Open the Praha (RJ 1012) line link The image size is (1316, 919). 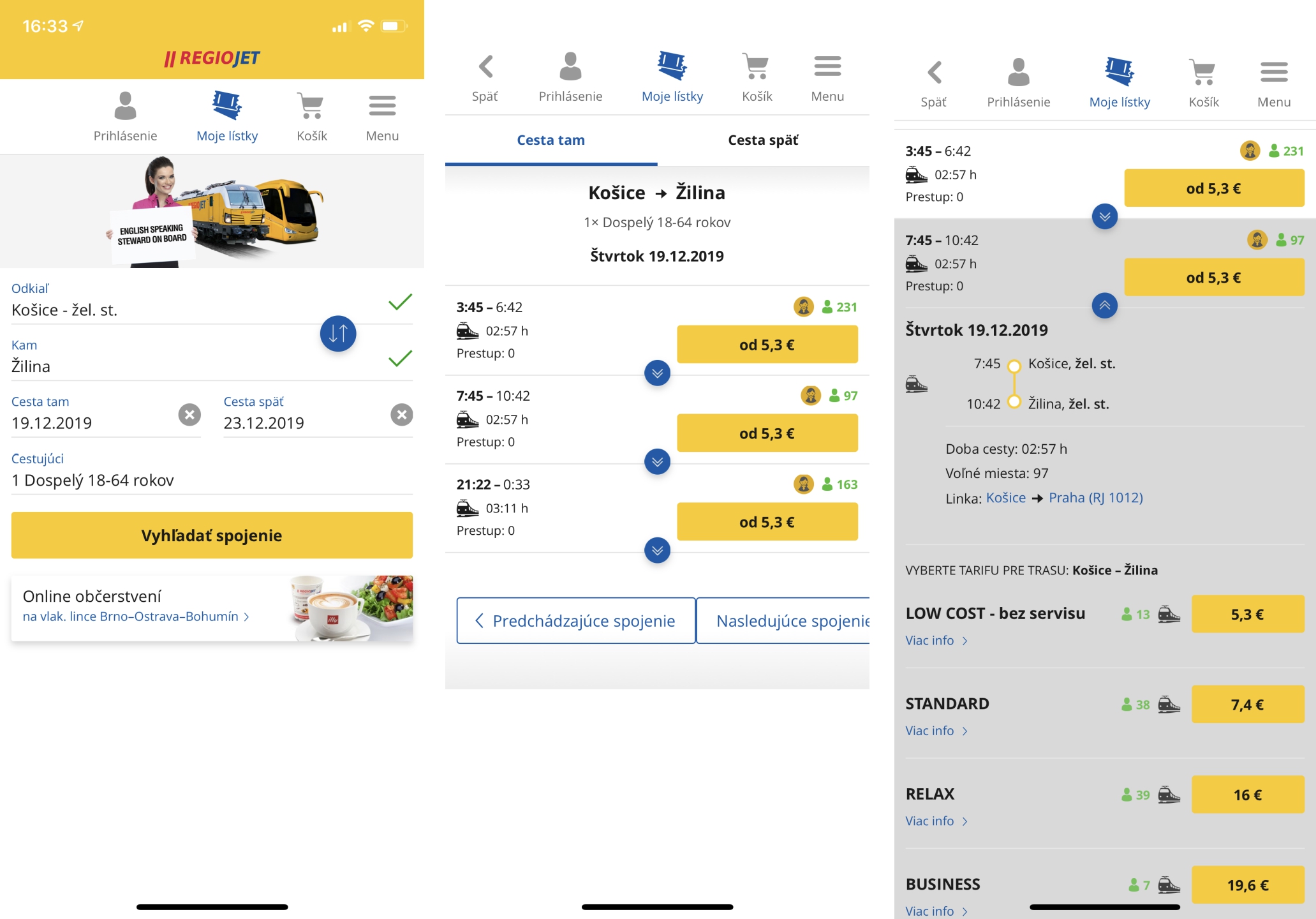coord(1095,498)
